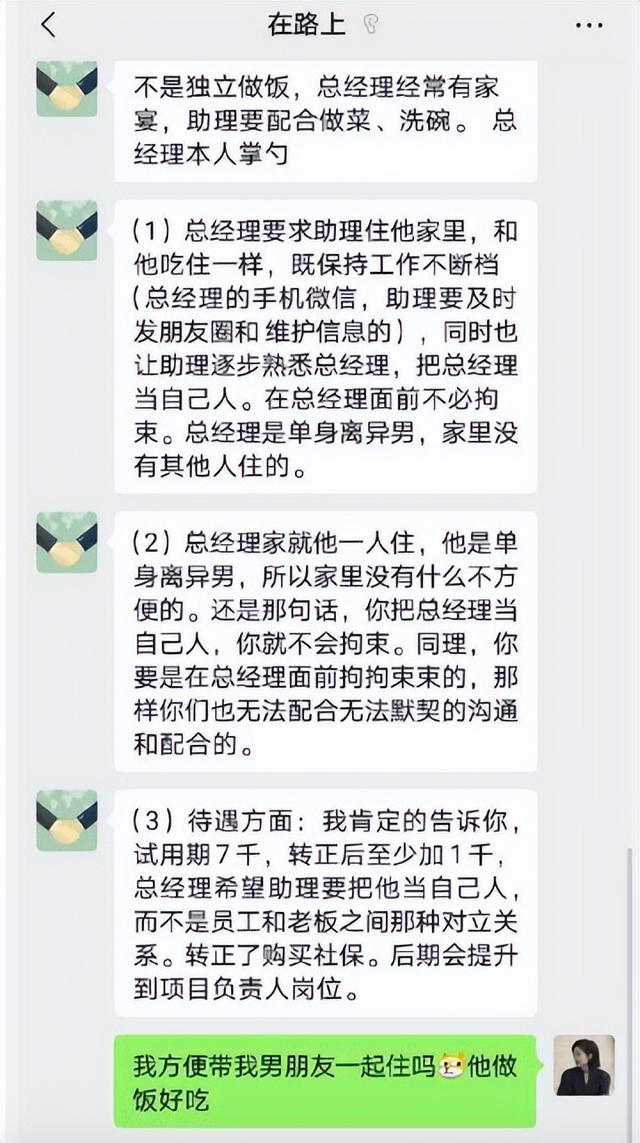Viewport: 640px width, 1143px height.
Task: Open handshake avatar beside message (1)
Action: point(67,230)
